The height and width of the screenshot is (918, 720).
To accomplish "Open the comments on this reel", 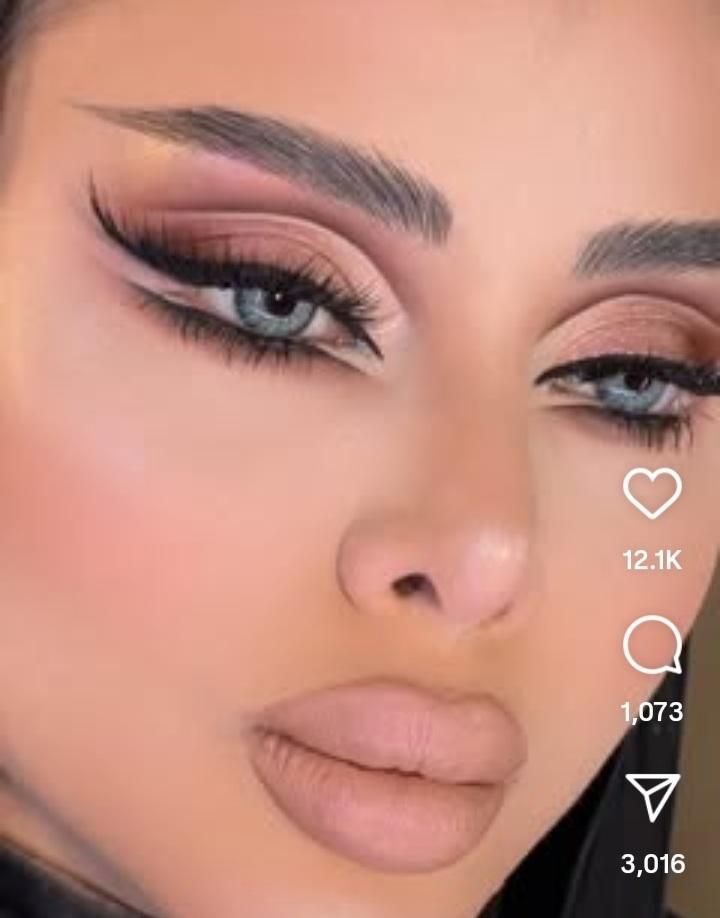I will 652,646.
